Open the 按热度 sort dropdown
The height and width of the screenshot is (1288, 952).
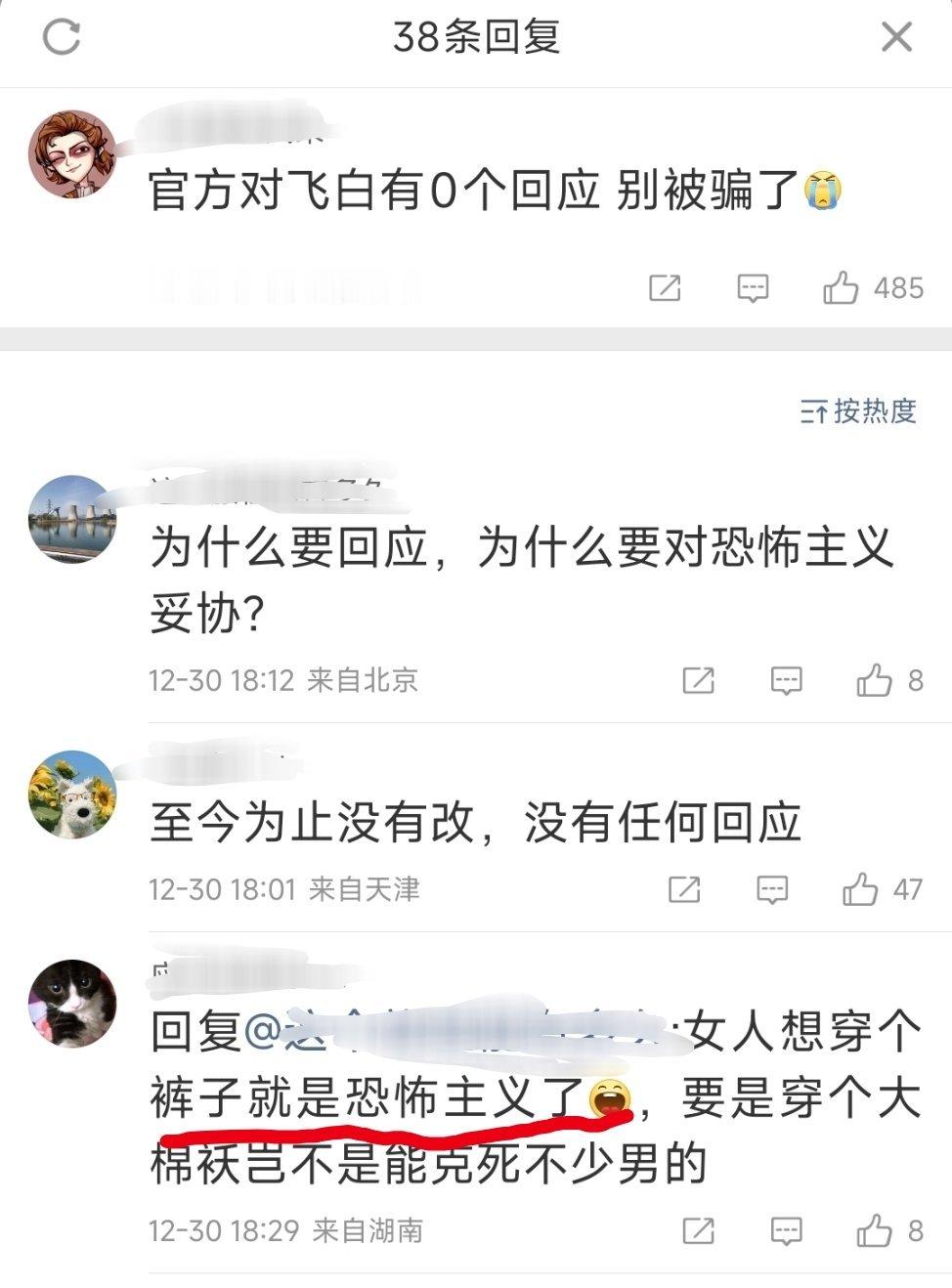tap(860, 412)
